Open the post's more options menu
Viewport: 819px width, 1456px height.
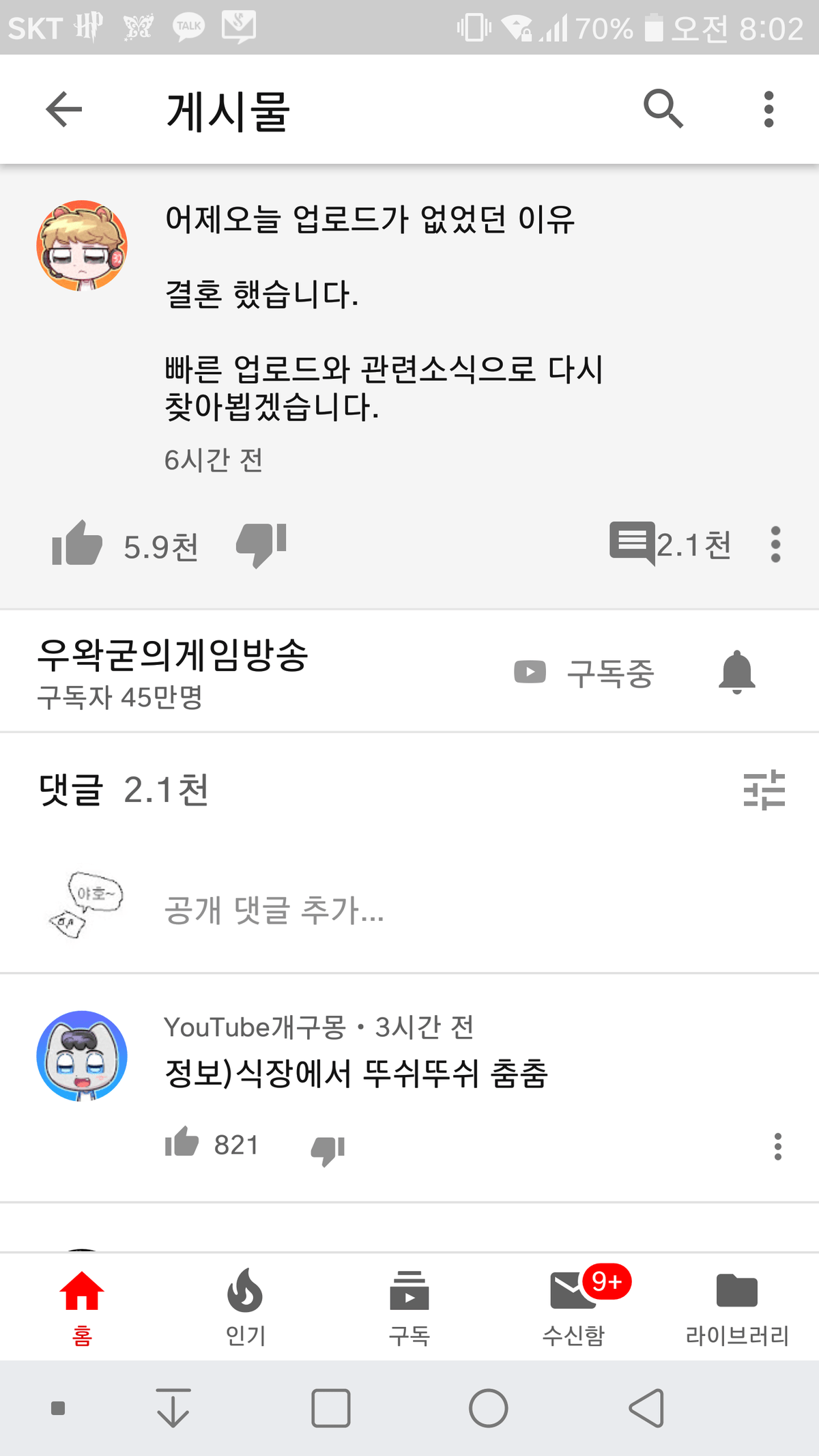pos(775,544)
